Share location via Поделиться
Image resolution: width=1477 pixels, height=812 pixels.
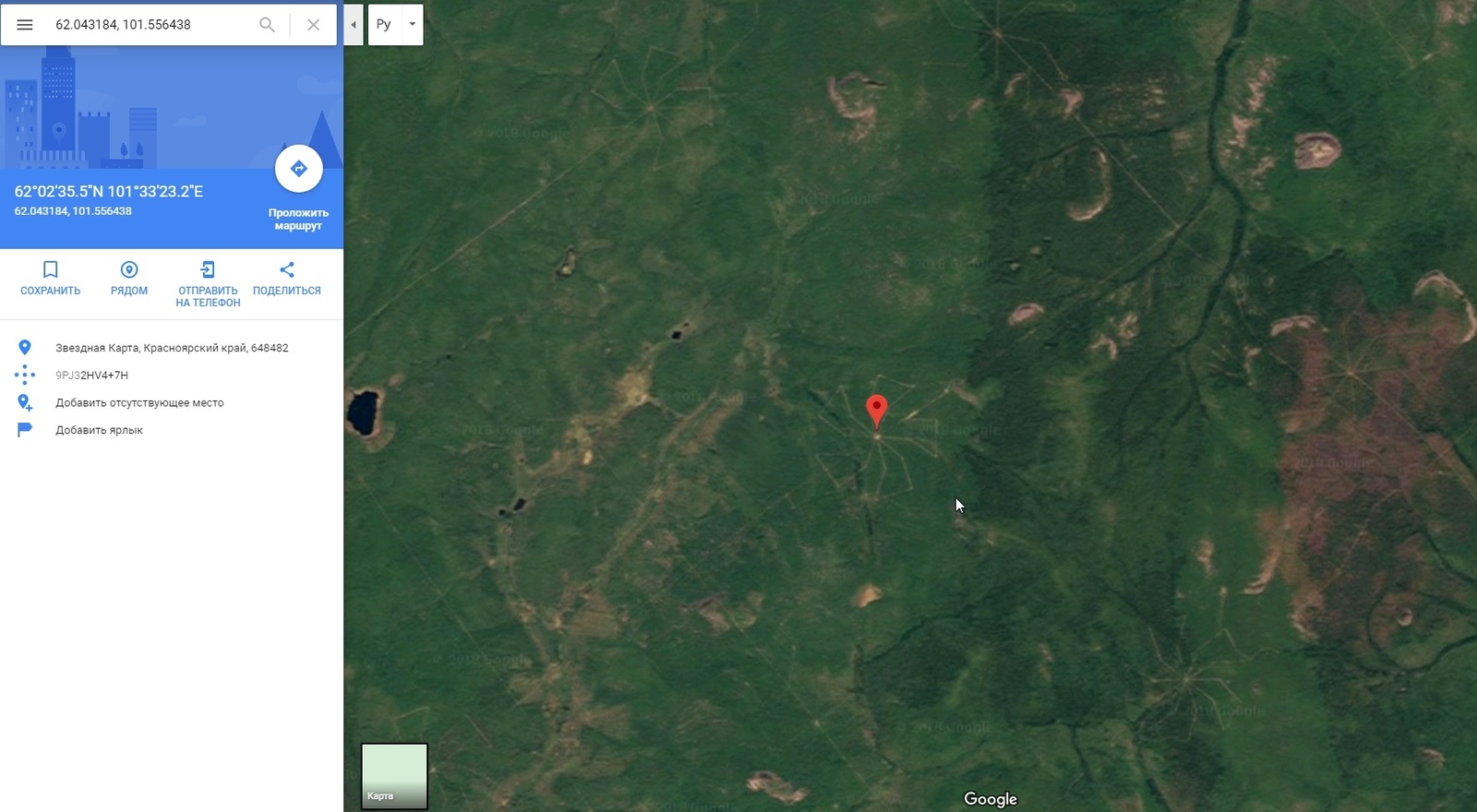tap(287, 279)
